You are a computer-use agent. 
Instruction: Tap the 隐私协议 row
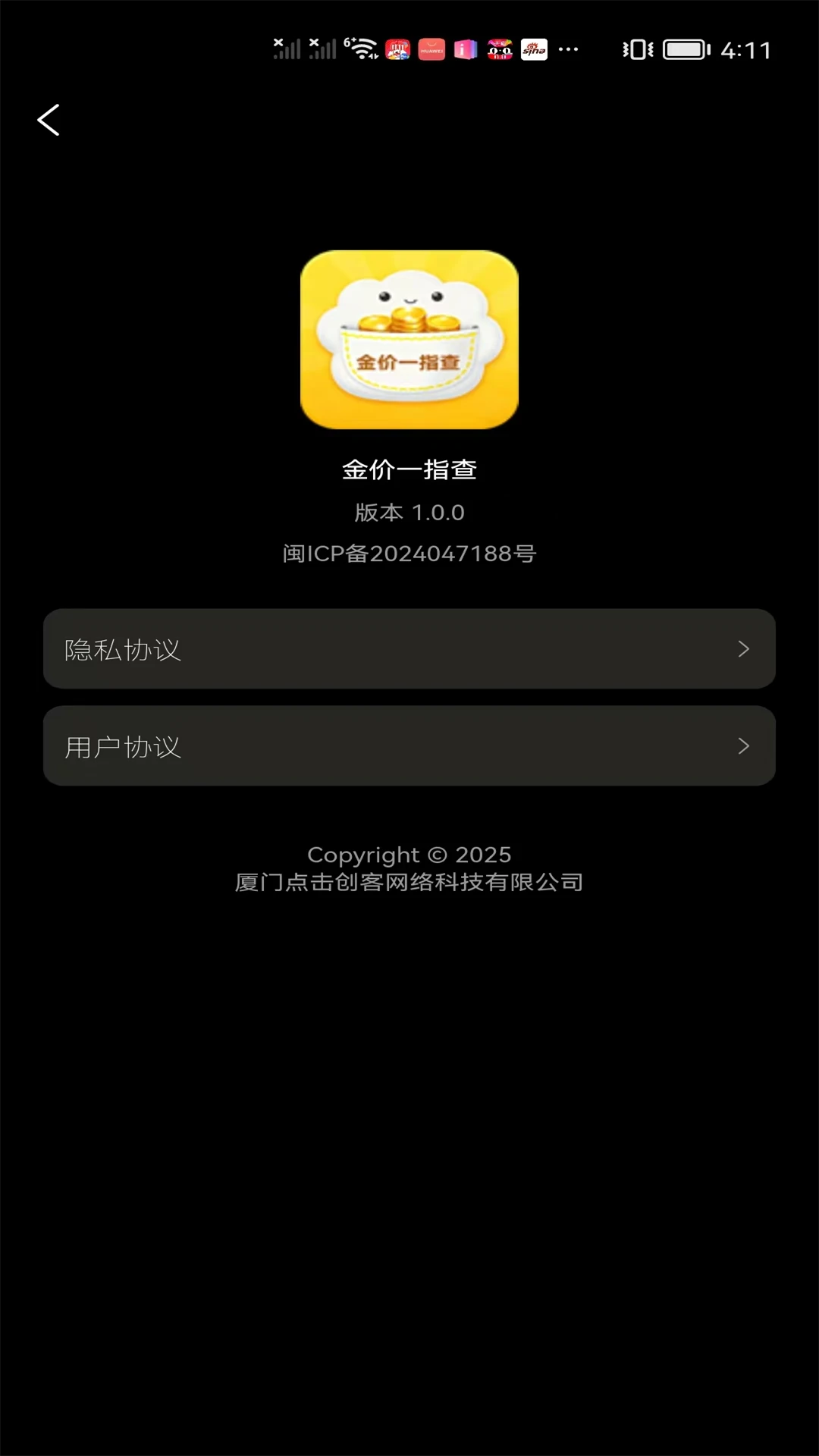point(409,648)
